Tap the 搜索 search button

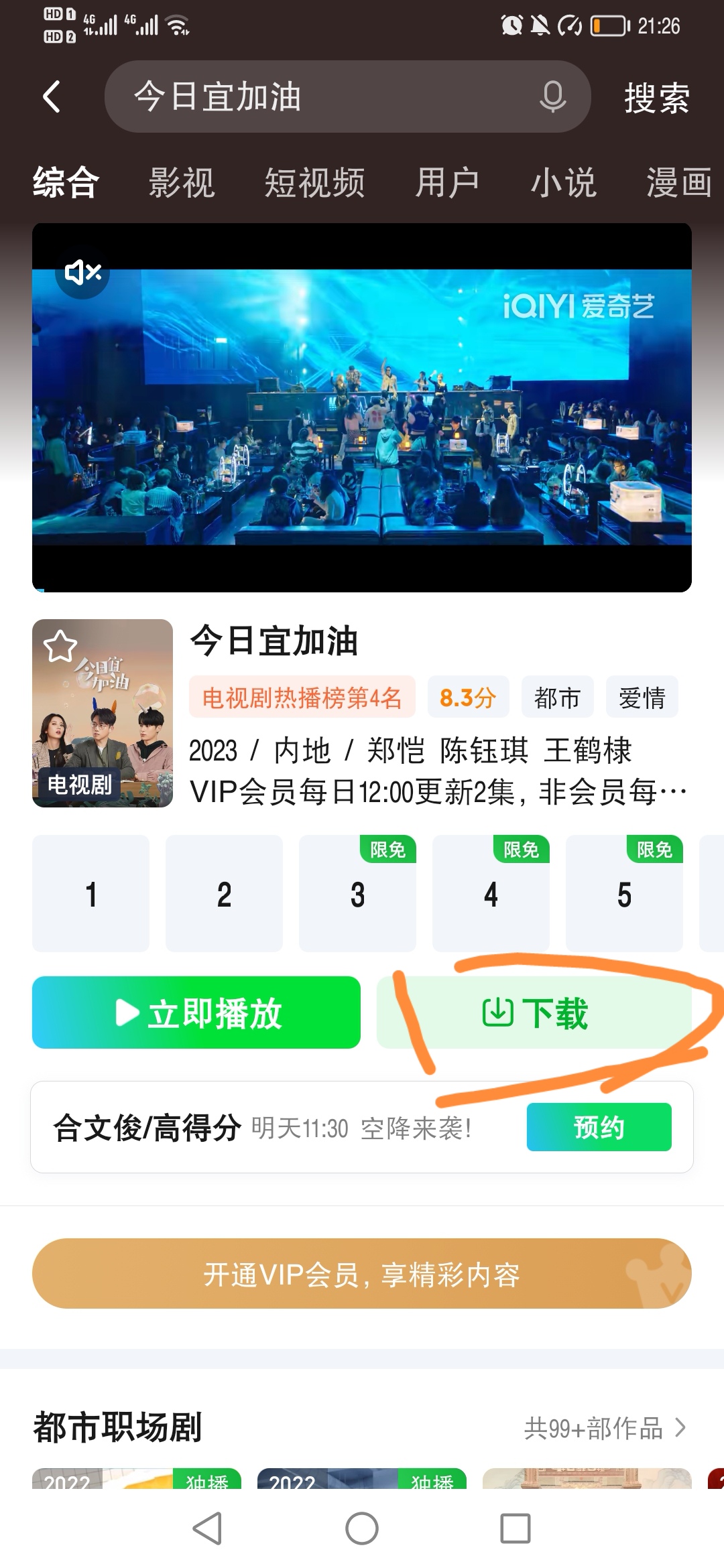(656, 98)
